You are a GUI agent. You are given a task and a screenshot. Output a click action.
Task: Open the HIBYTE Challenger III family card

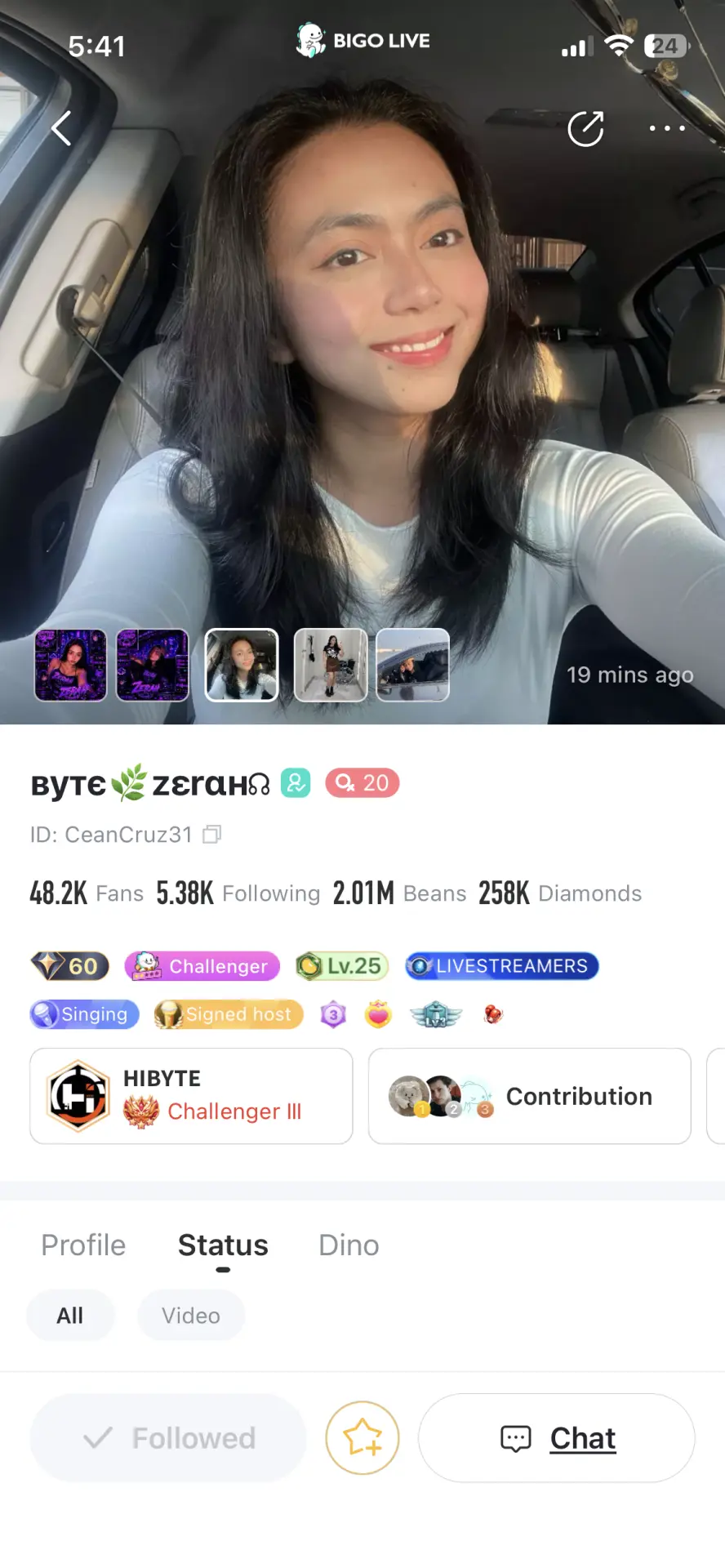click(x=191, y=1096)
